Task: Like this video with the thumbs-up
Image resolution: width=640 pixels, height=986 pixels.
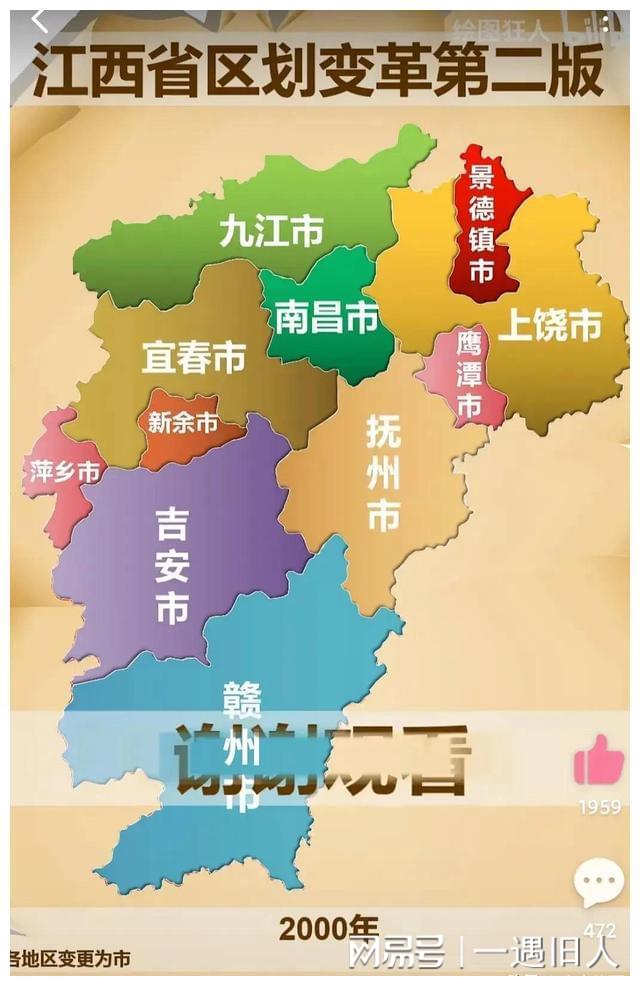Action: (598, 762)
